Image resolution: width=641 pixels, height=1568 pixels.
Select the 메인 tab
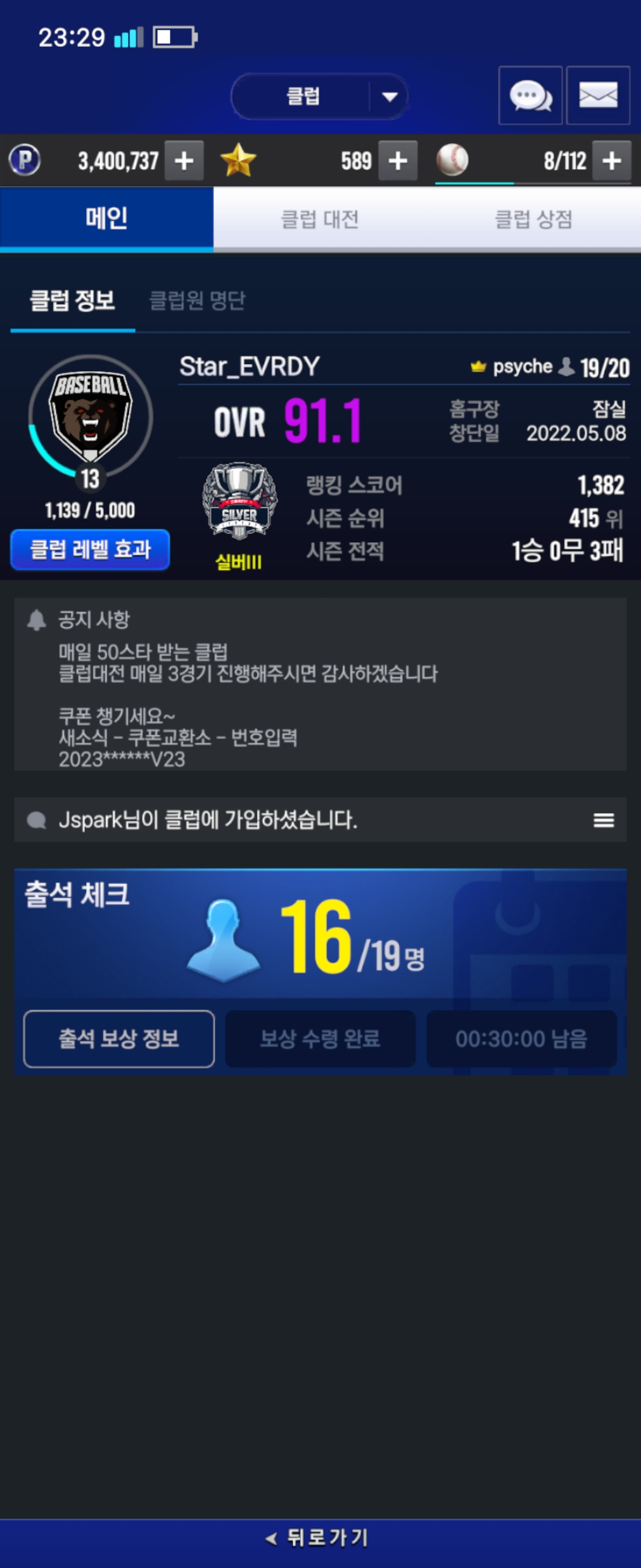pyautogui.click(x=106, y=219)
